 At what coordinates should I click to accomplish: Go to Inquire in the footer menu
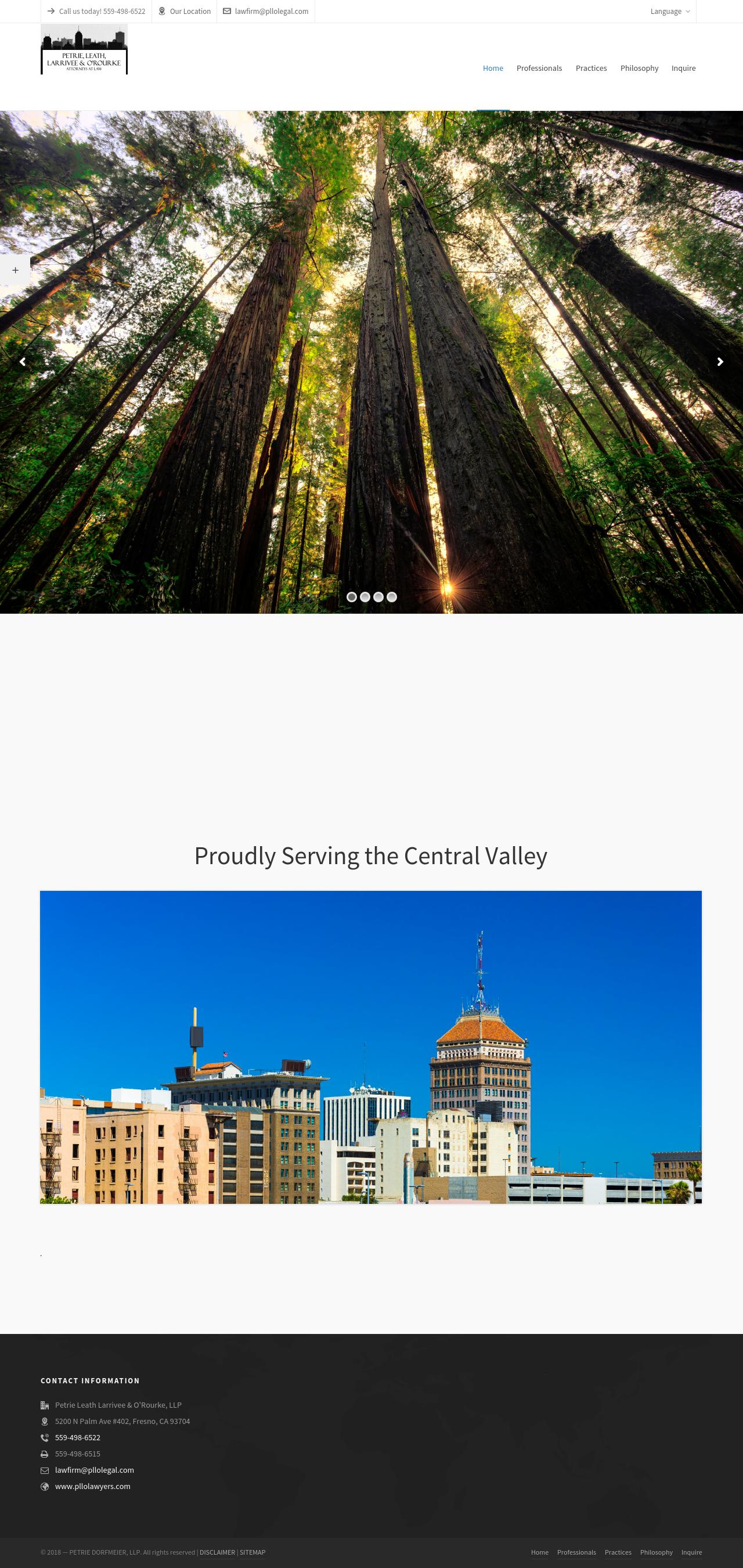(x=691, y=1552)
